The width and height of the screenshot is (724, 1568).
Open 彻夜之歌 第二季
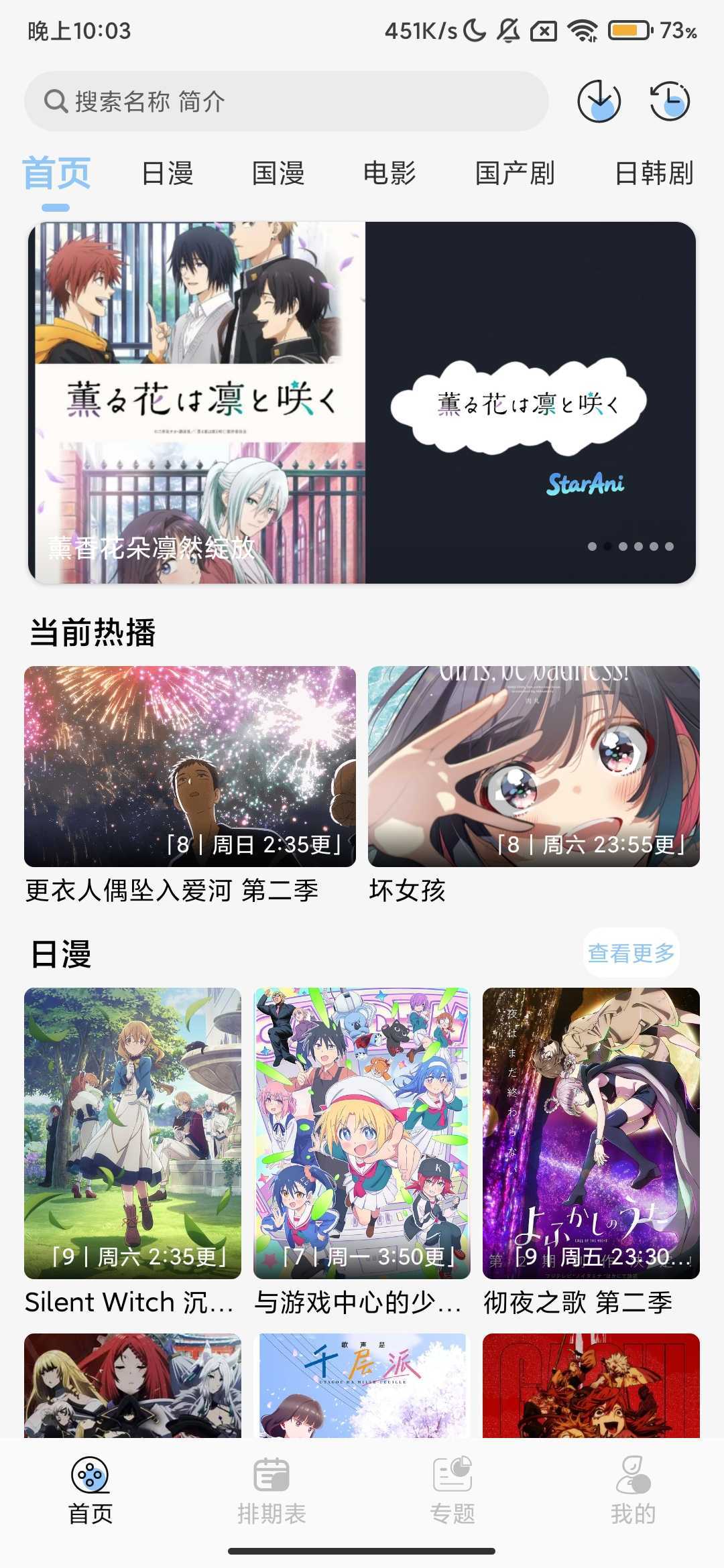click(591, 1132)
